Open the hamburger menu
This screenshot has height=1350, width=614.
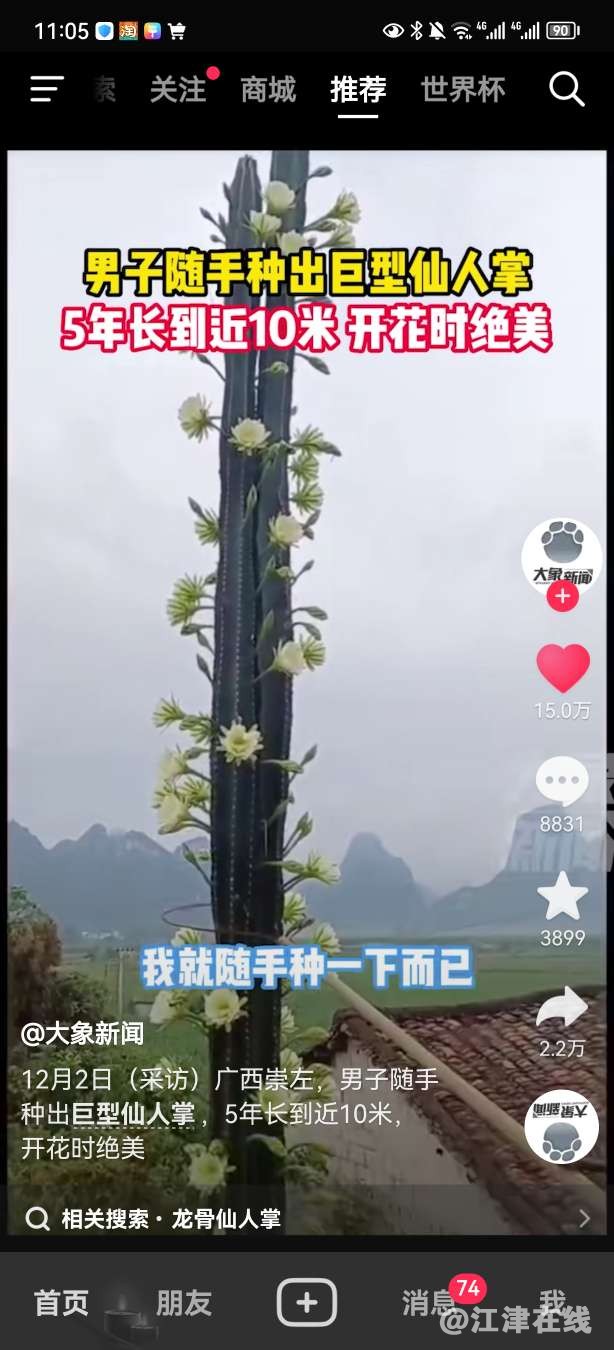46,90
